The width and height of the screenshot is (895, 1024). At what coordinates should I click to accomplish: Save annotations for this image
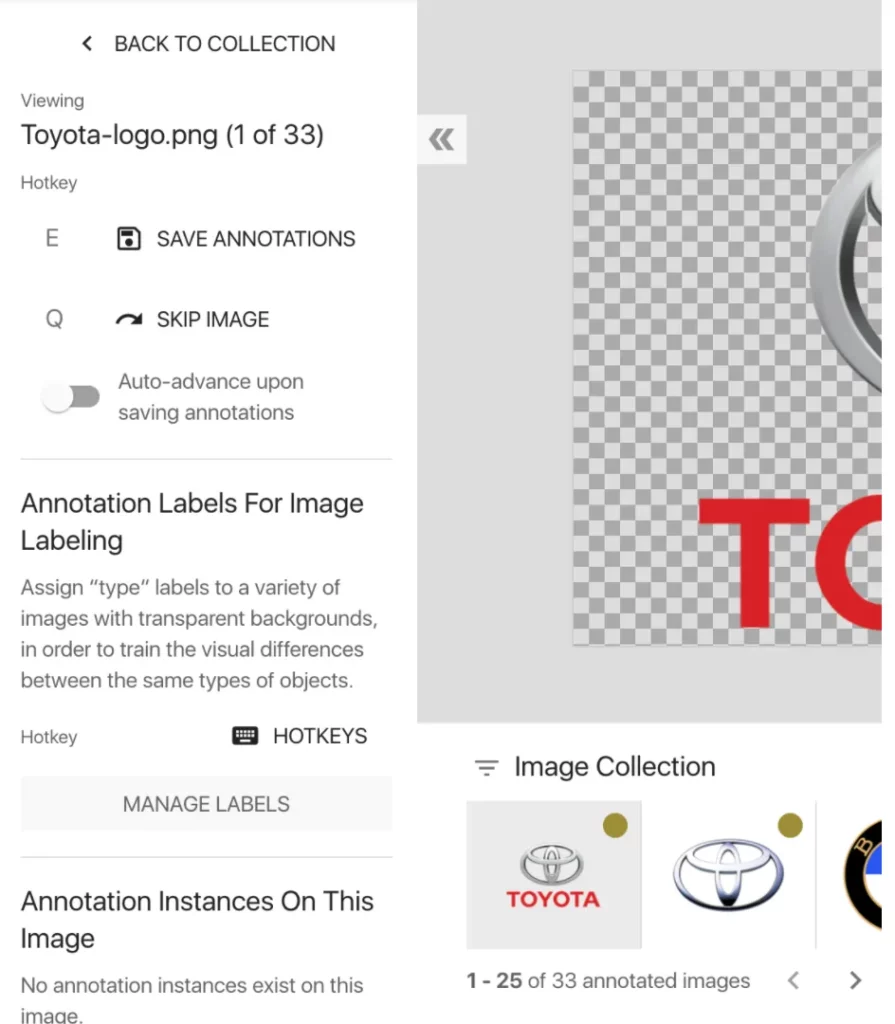coord(237,239)
